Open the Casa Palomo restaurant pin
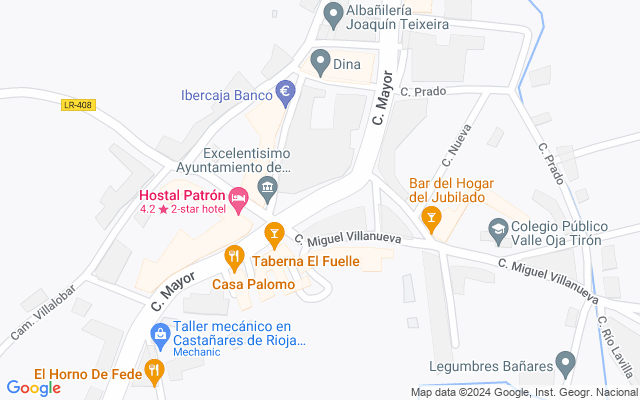Screen dimensions: 640x400 pyautogui.click(x=235, y=258)
